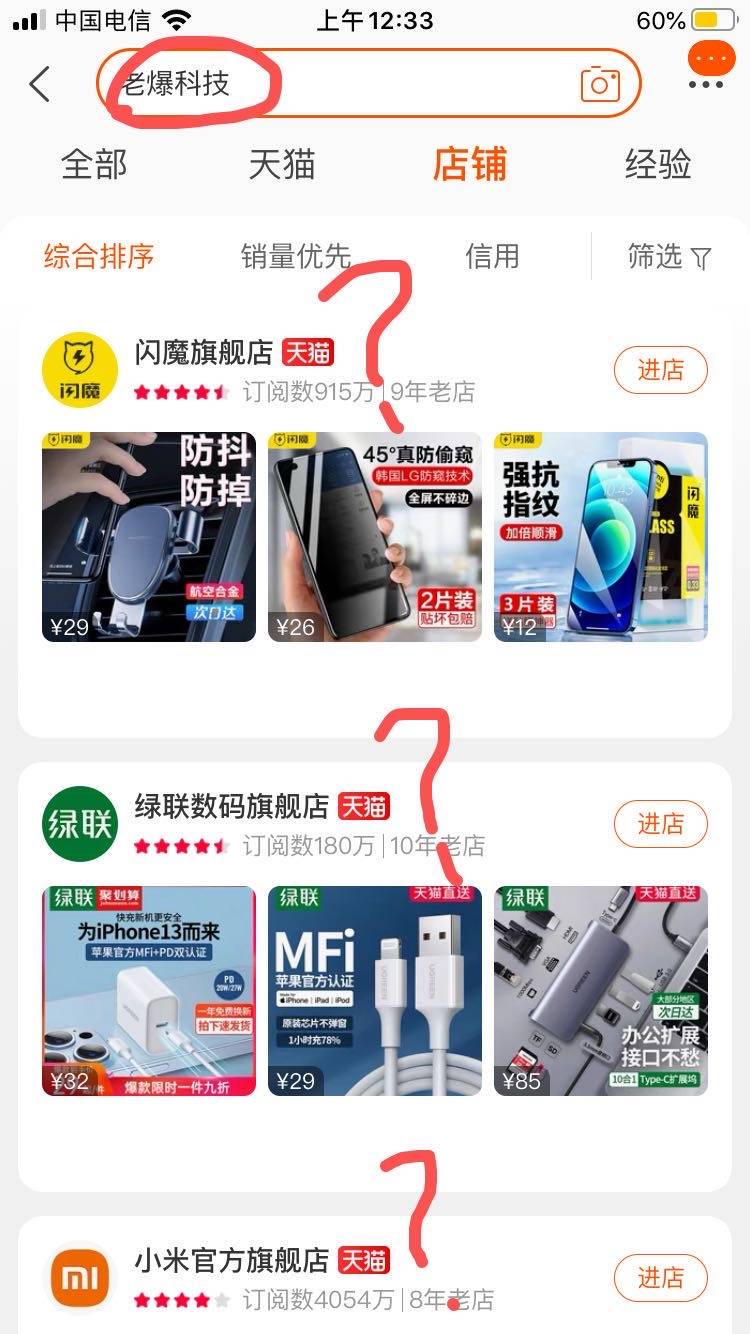Open camera image search
Viewport: 750px width, 1334px height.
click(600, 84)
